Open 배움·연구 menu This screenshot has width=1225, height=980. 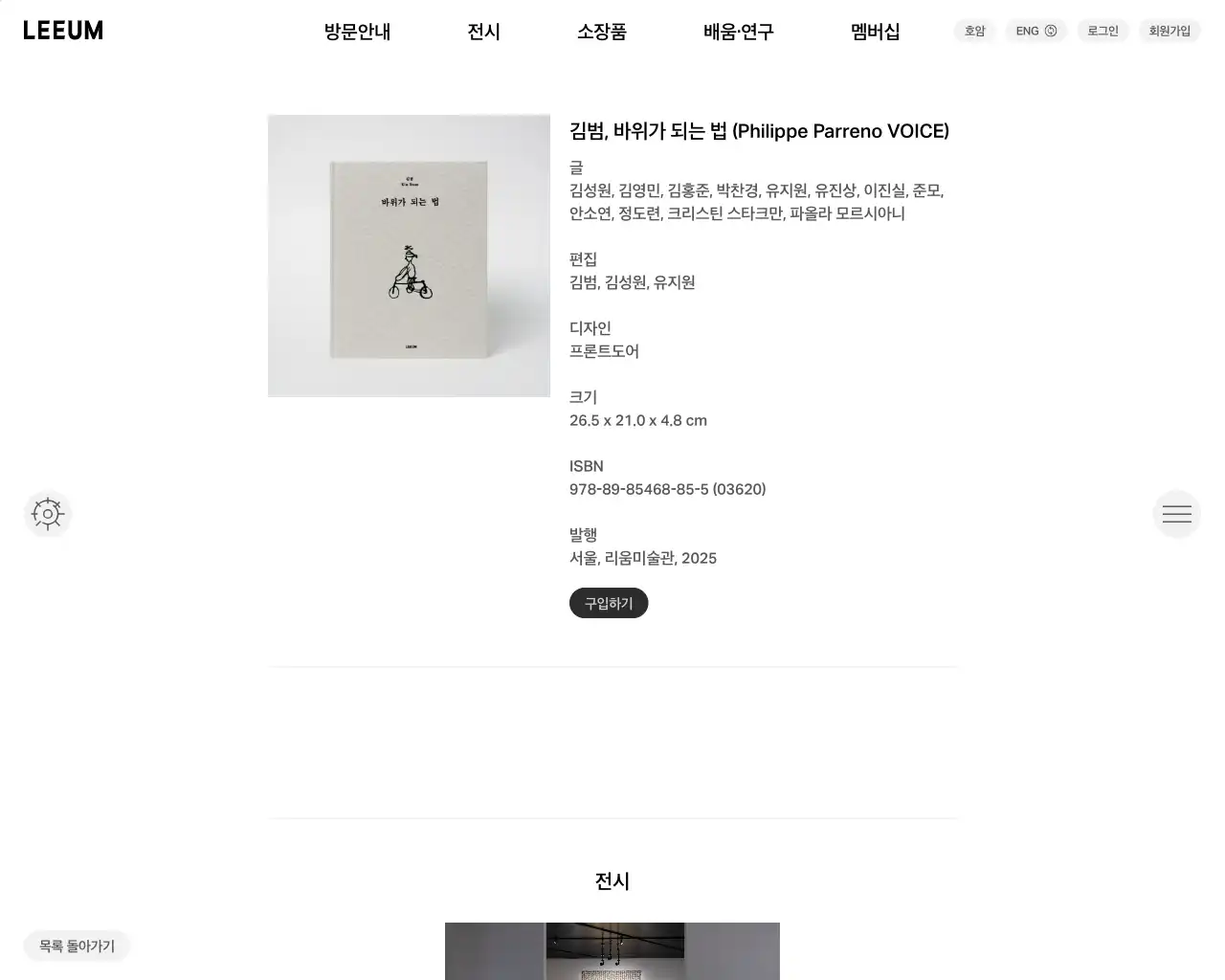point(738,32)
